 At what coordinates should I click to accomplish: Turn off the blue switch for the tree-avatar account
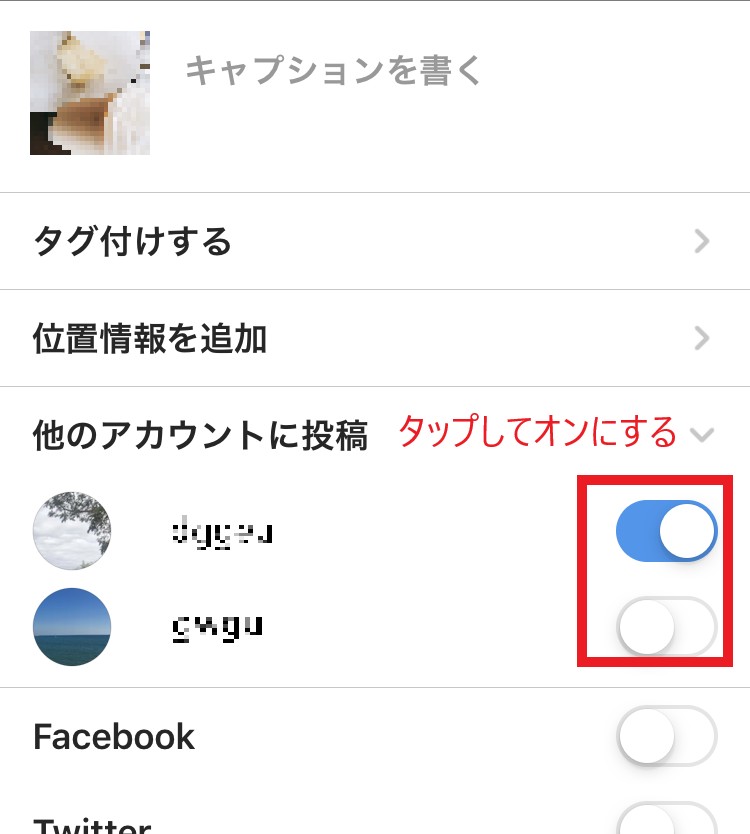pos(666,532)
